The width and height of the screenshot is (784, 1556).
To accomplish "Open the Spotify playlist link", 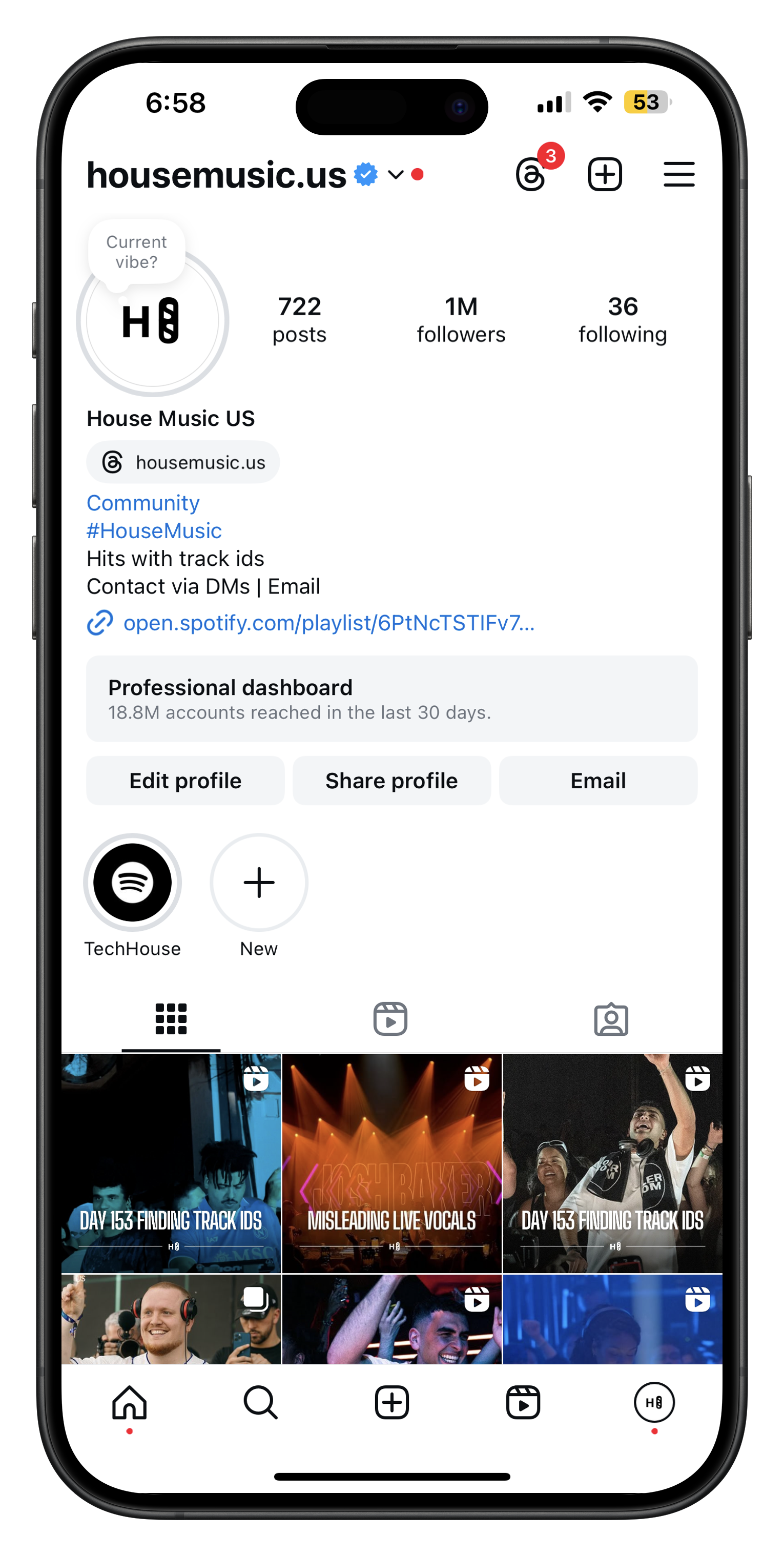I will point(328,622).
